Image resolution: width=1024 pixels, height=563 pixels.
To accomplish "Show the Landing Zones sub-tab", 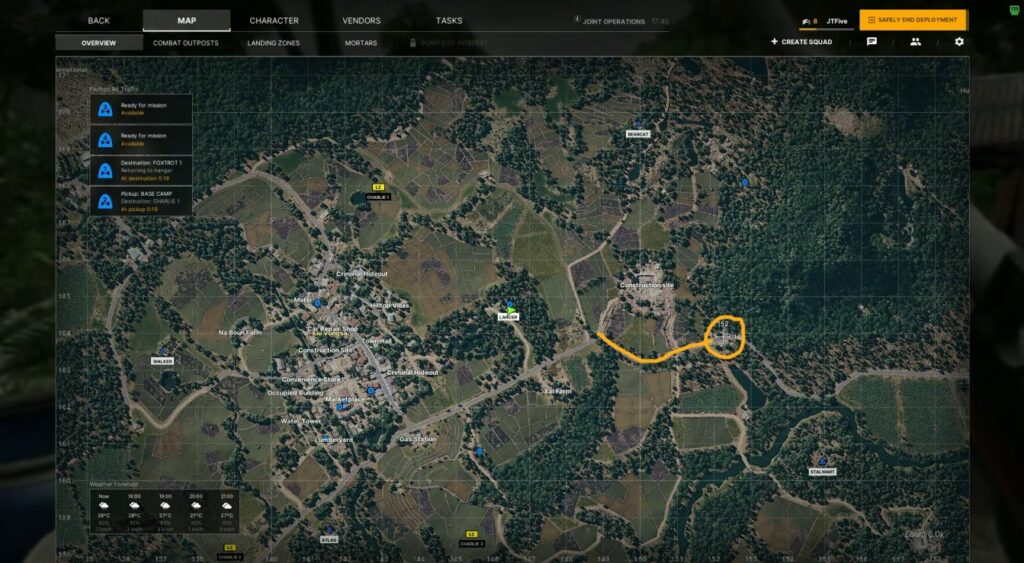I will point(273,43).
